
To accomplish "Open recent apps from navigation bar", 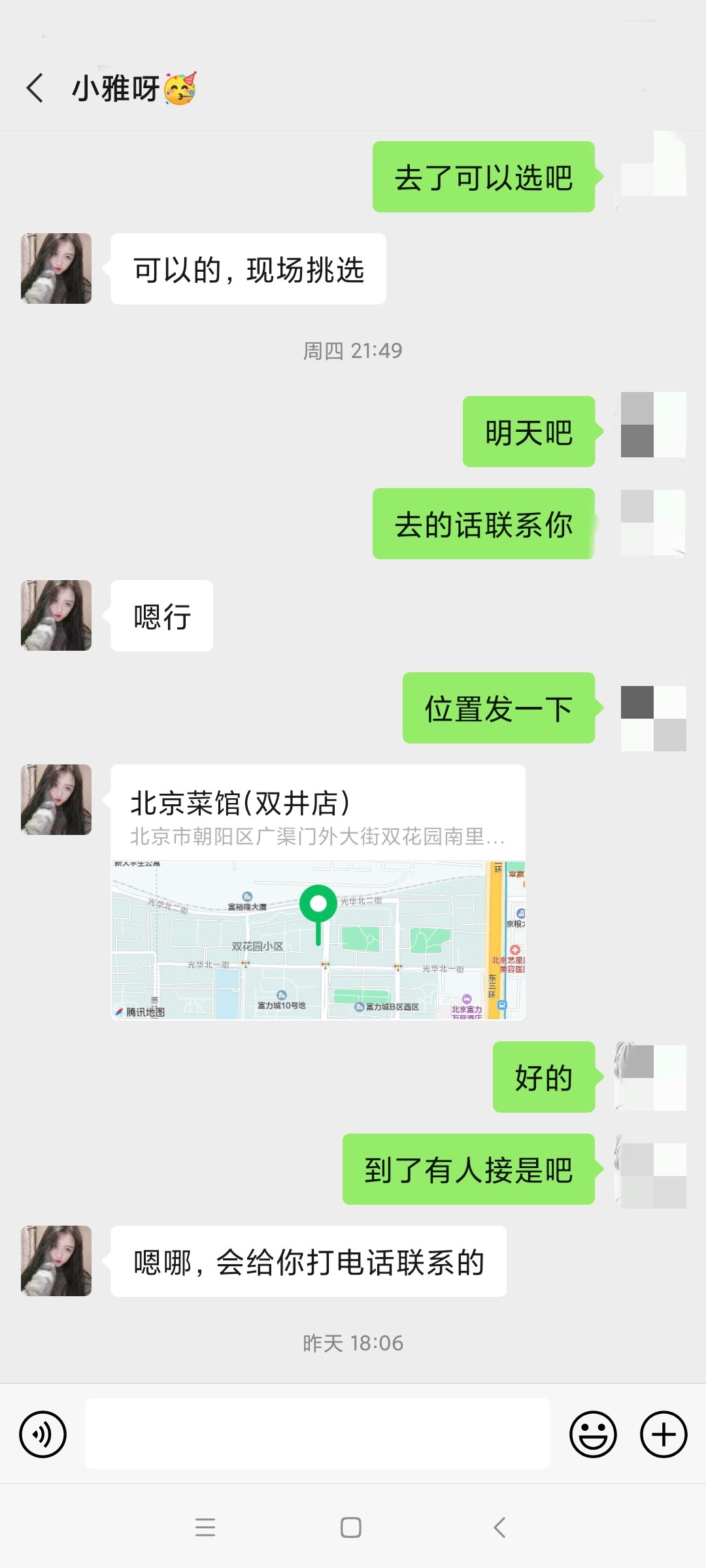I will click(x=205, y=1527).
